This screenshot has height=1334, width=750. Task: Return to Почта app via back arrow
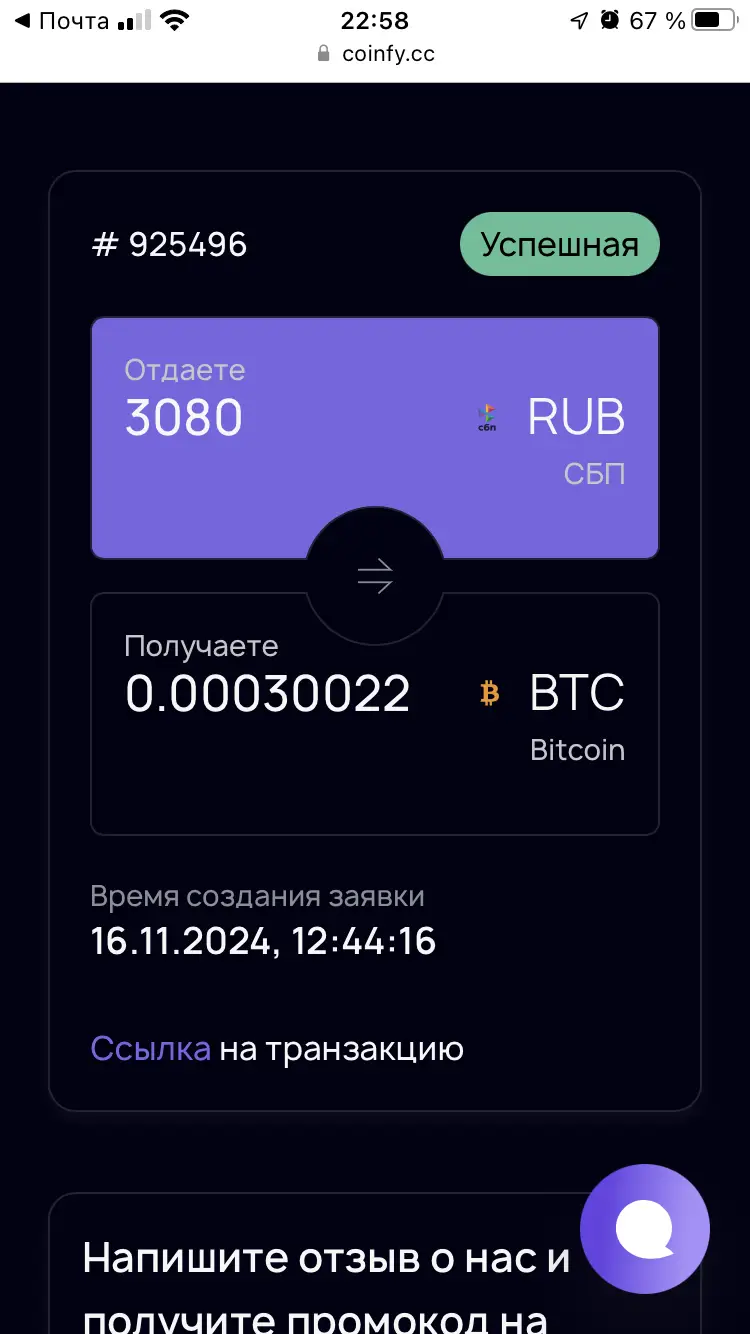(x=60, y=21)
